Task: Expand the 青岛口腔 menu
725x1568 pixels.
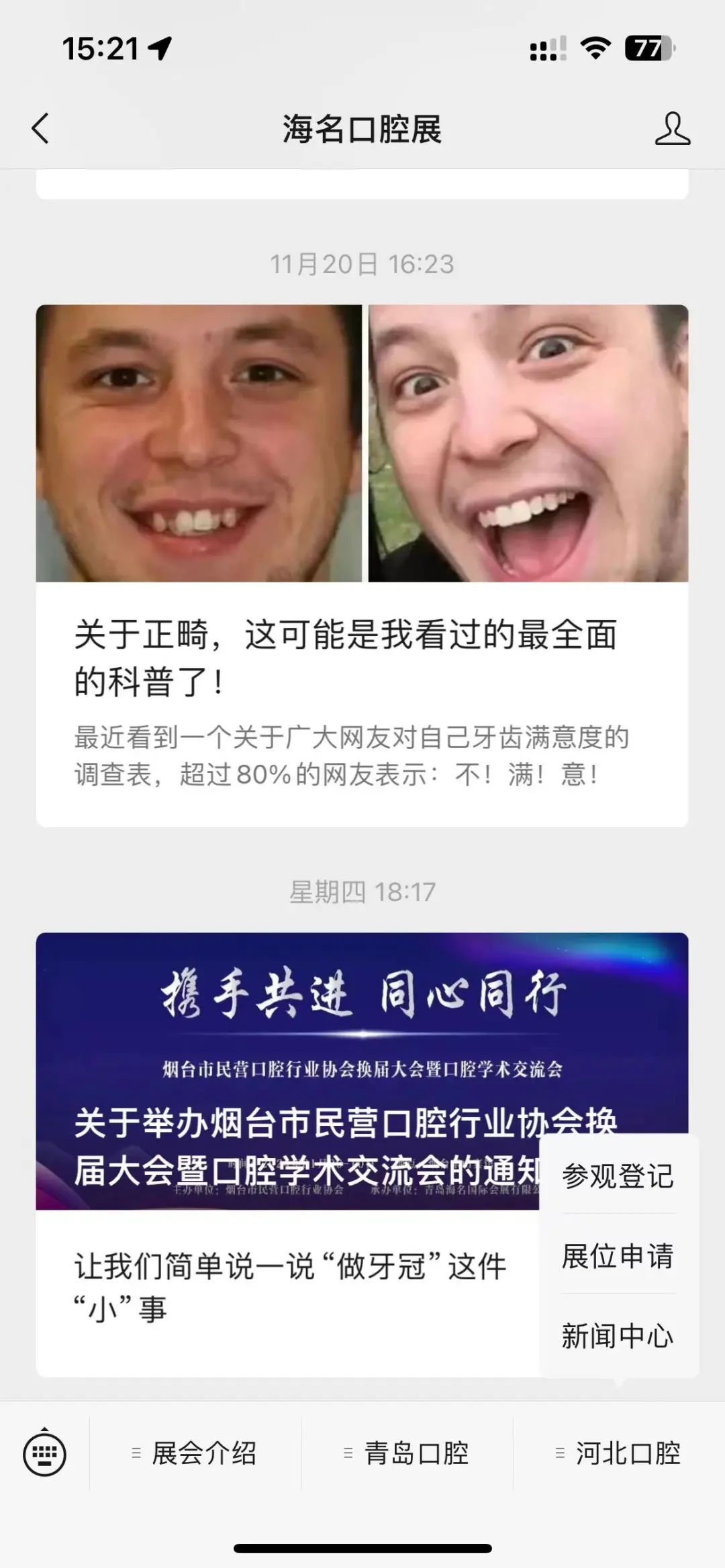Action: click(407, 1453)
